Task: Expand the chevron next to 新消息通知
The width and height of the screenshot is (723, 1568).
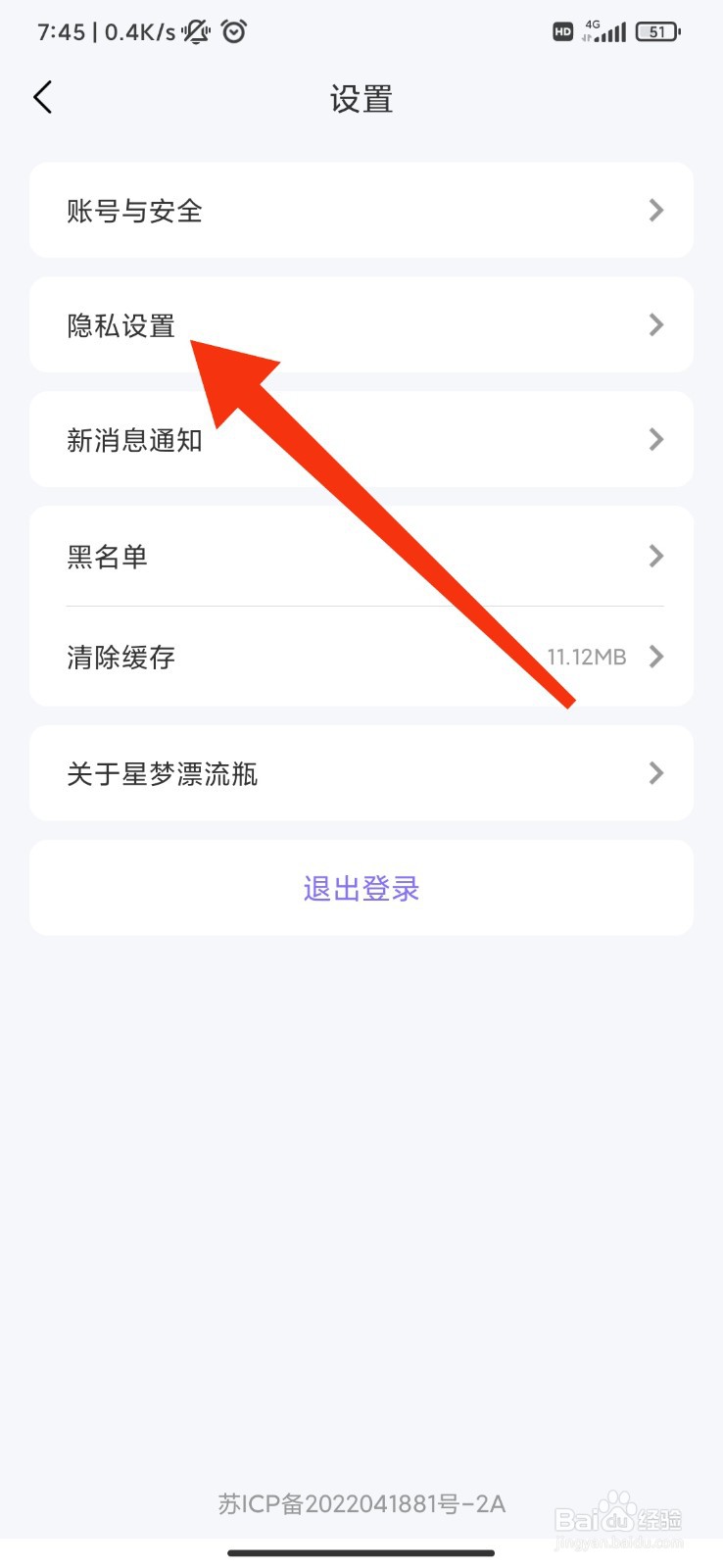Action: click(x=655, y=439)
